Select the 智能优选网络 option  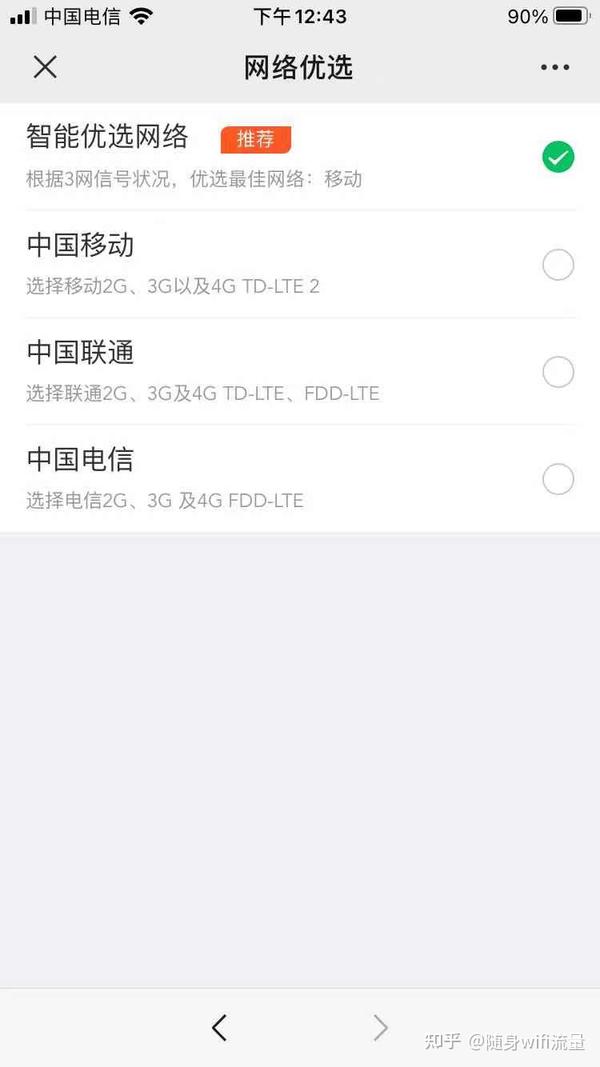pos(300,157)
